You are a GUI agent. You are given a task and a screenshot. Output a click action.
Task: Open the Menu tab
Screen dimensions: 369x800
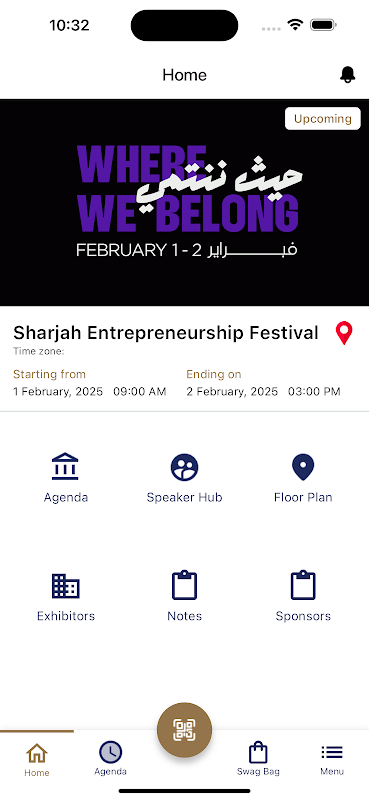332,758
